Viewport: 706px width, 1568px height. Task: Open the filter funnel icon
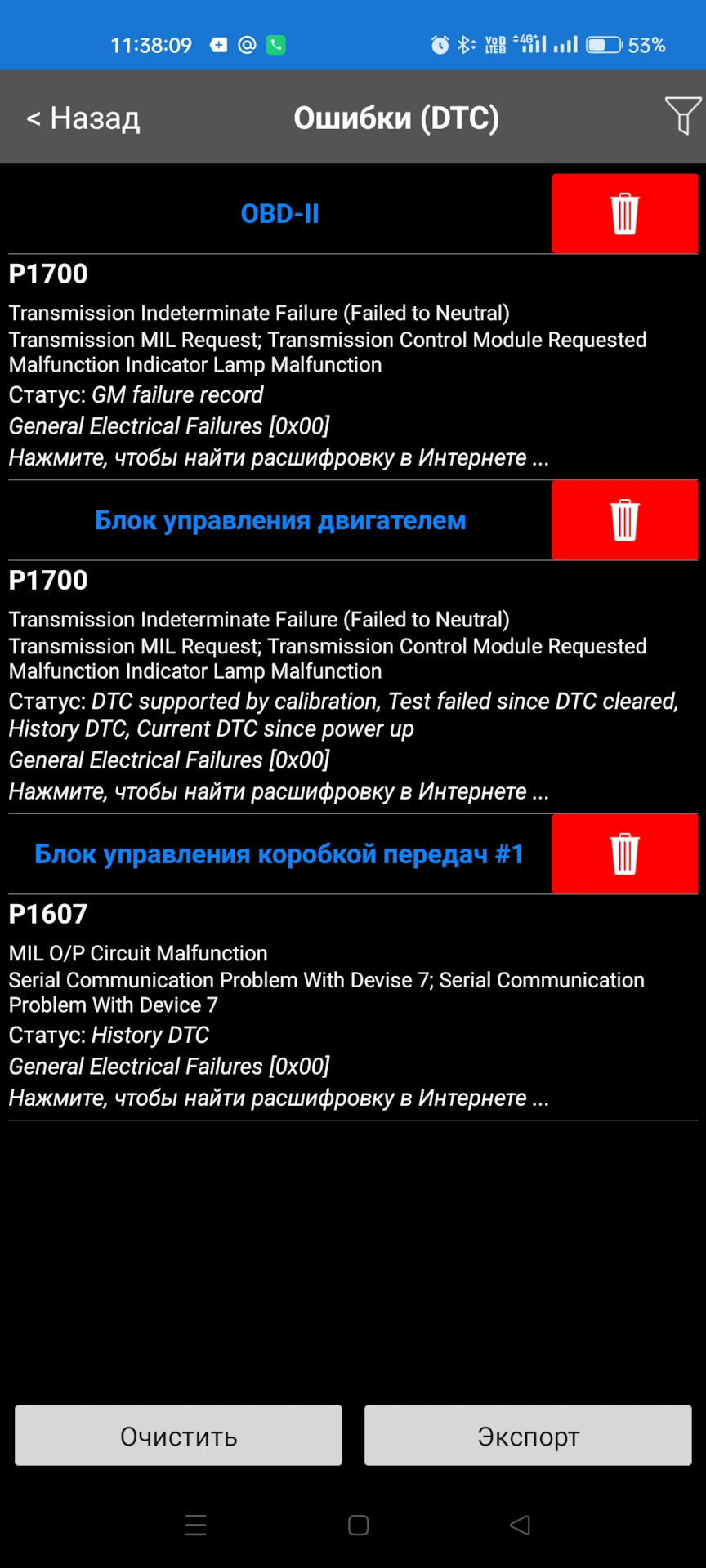tap(682, 115)
